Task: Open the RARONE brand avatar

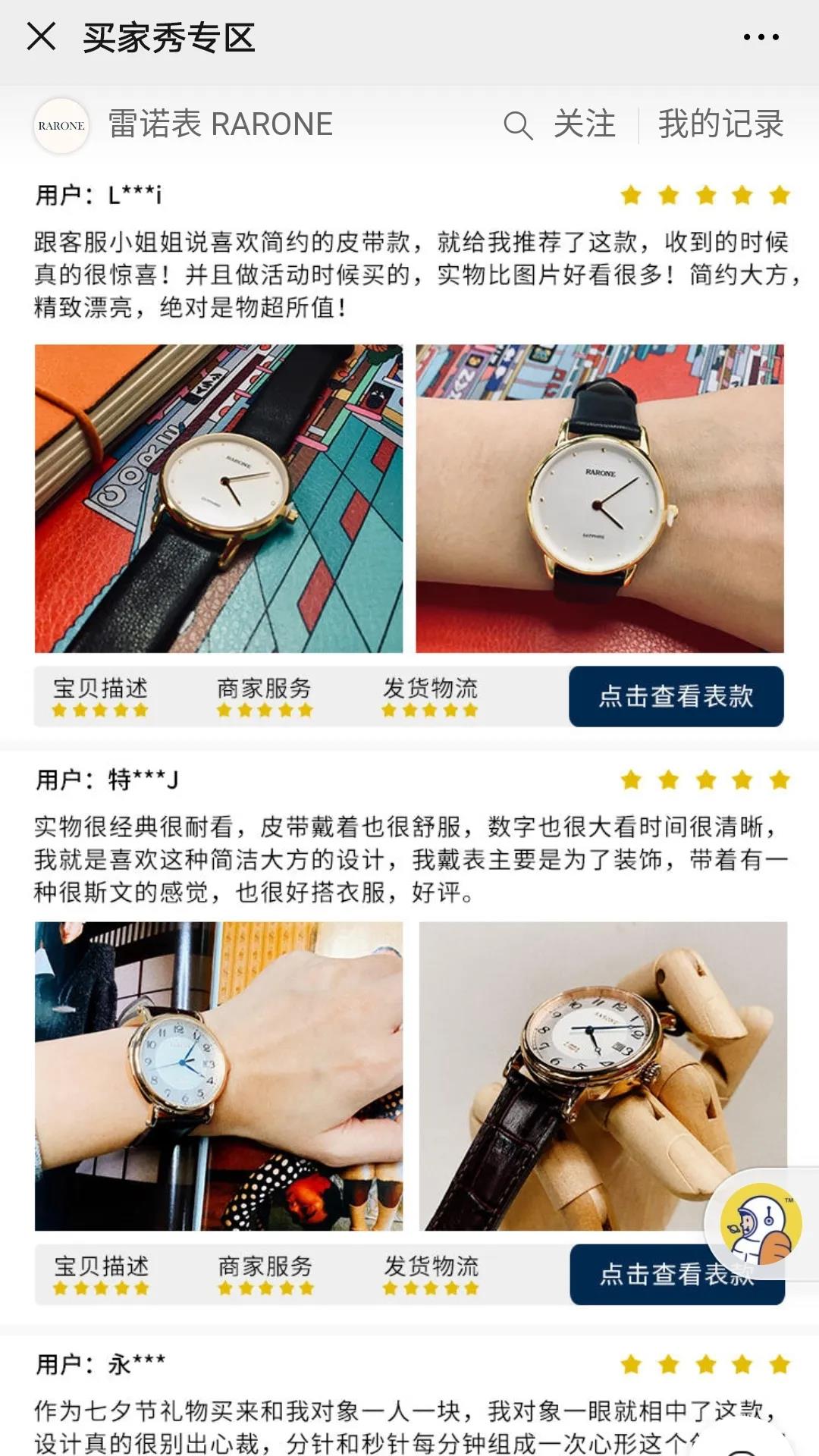Action: coord(61,126)
